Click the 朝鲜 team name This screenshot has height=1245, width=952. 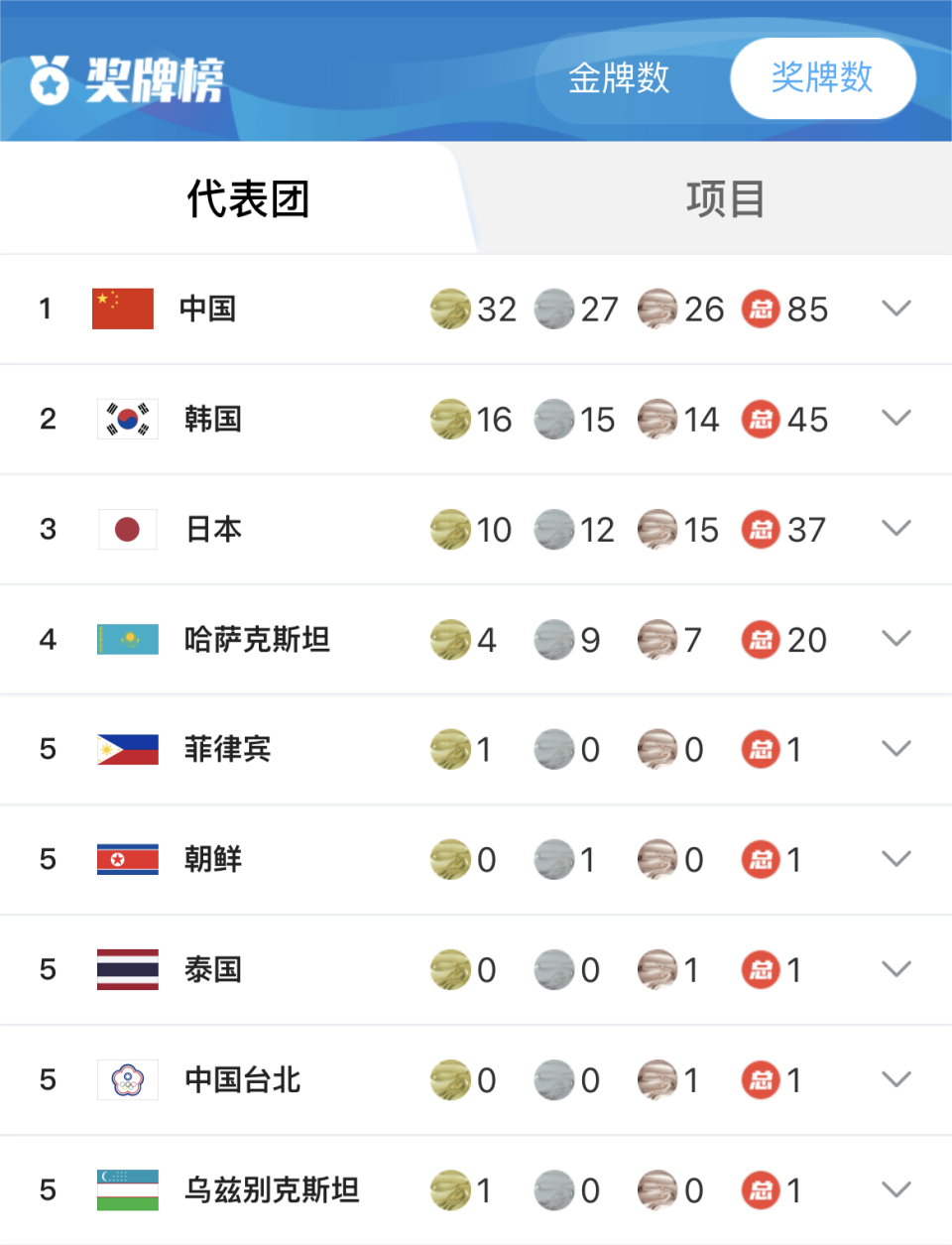(212, 859)
